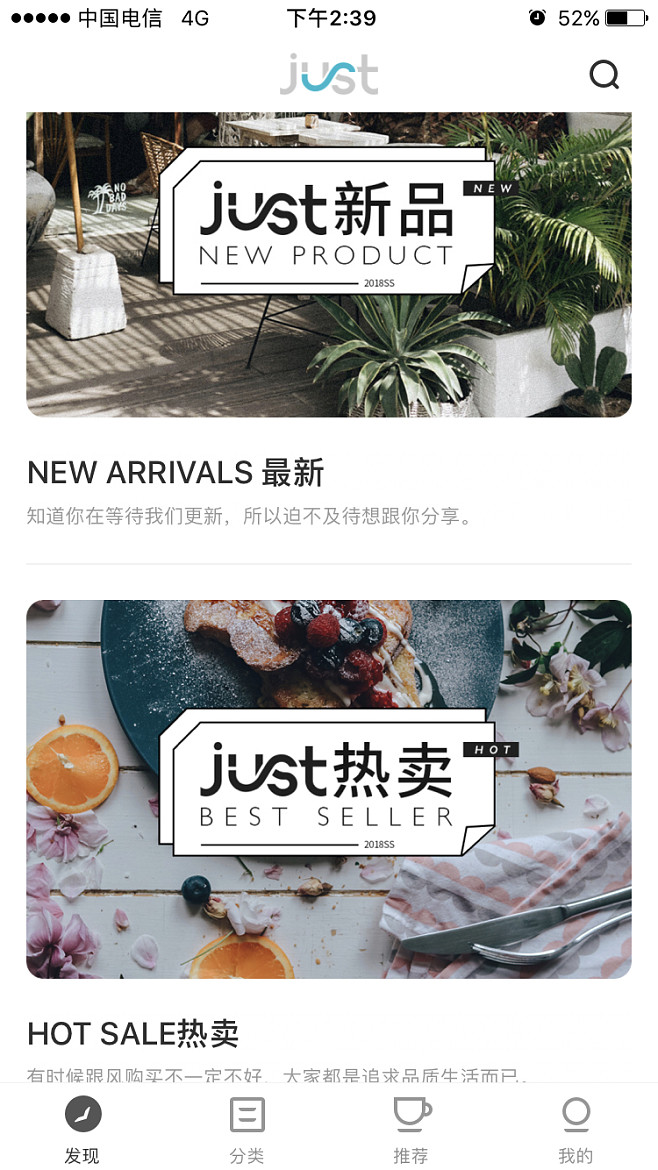Open the just新品 New Product banner
658x1170 pixels.
328,264
